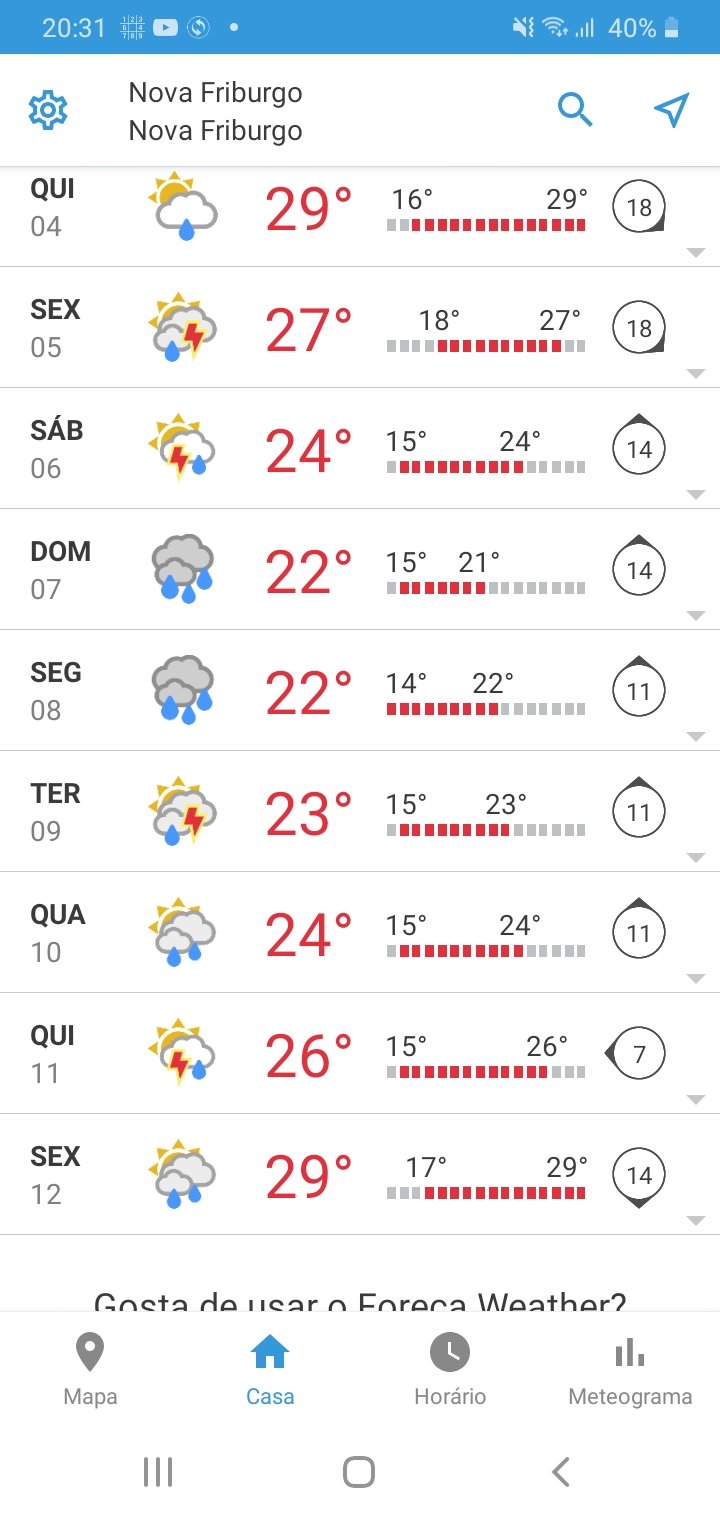Expand the DOM 07 forecast
This screenshot has height=1520, width=720.
pyautogui.click(x=360, y=569)
